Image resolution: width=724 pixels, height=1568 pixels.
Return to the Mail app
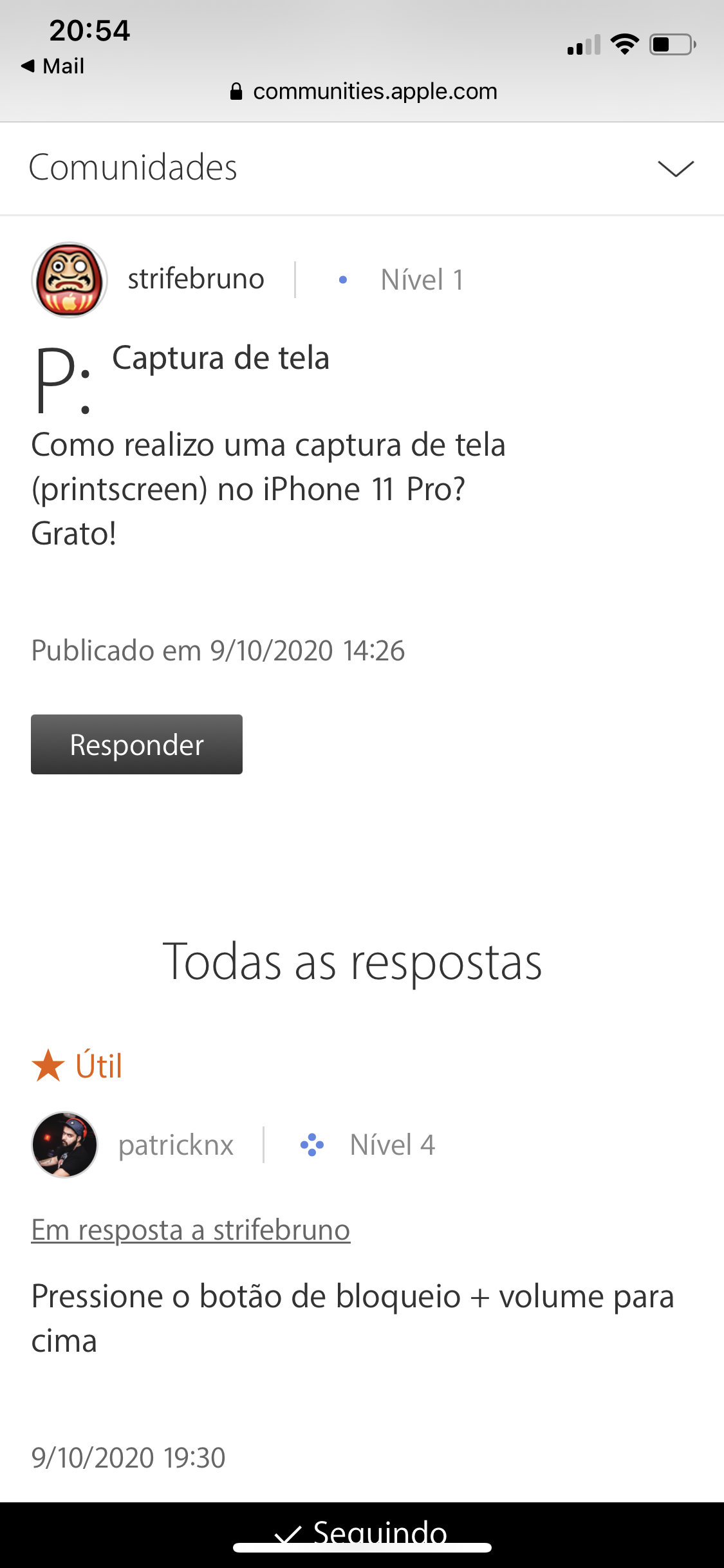53,66
